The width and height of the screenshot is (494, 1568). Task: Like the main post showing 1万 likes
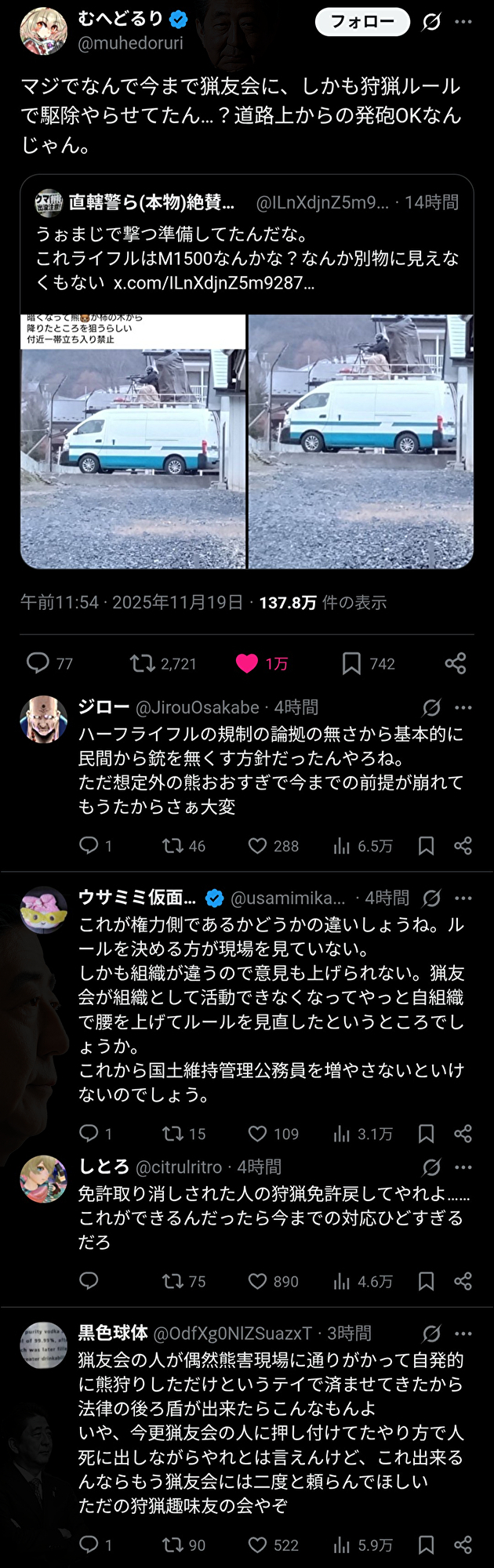[x=247, y=664]
